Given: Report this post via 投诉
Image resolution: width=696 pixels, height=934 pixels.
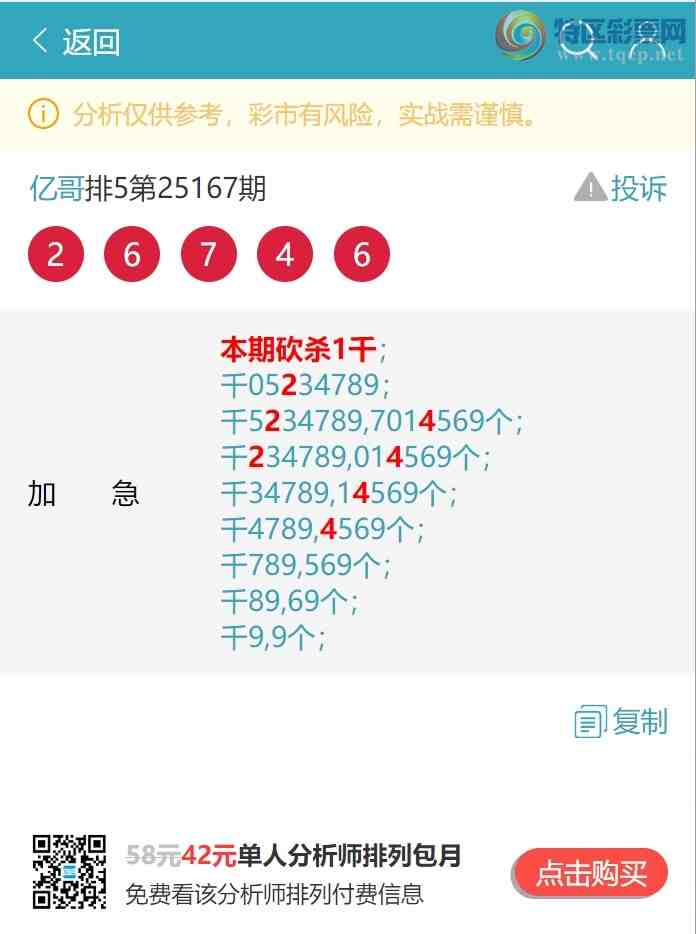Looking at the screenshot, I should tap(621, 187).
